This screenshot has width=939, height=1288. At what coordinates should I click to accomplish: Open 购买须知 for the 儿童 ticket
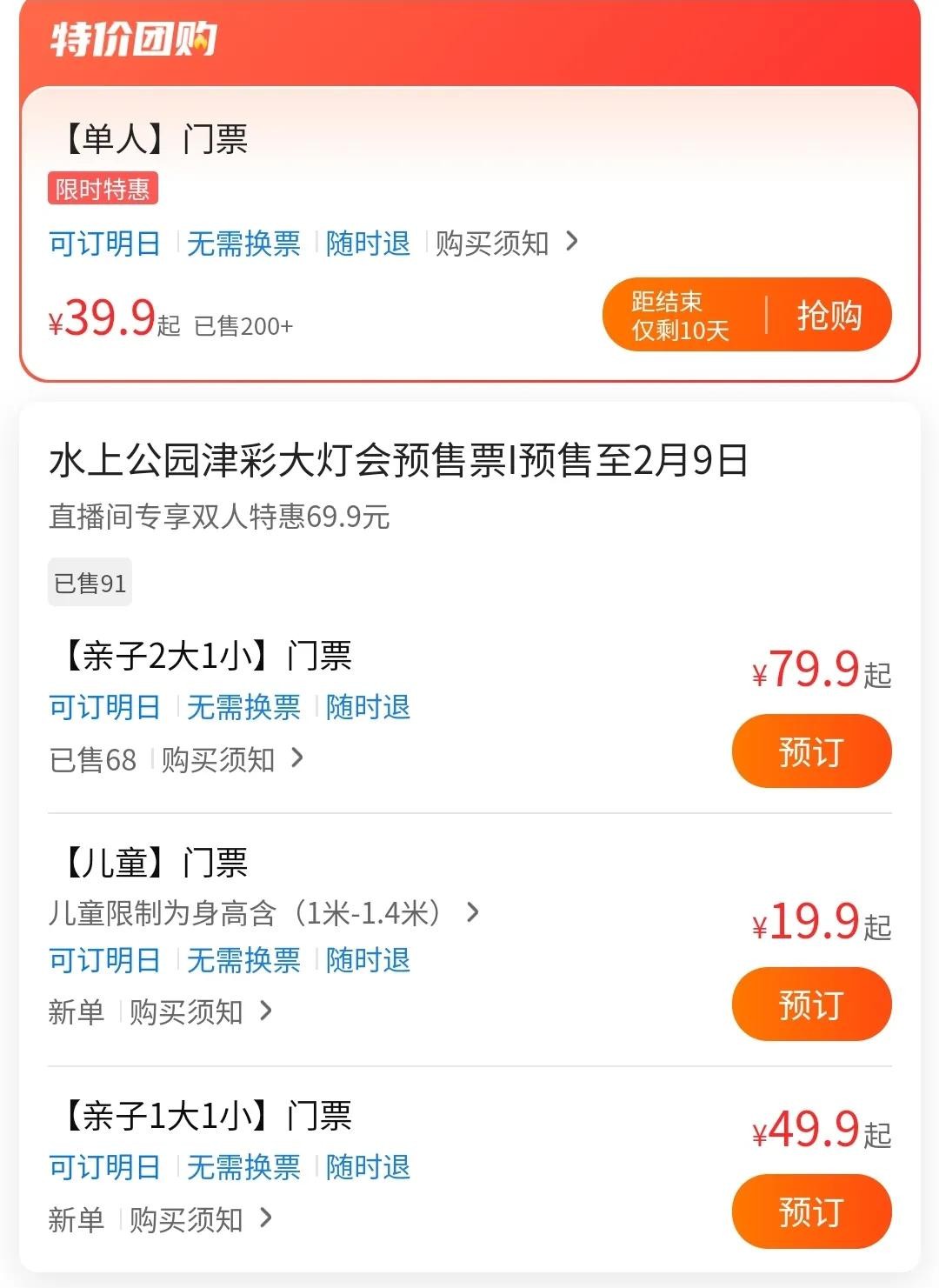point(200,1011)
